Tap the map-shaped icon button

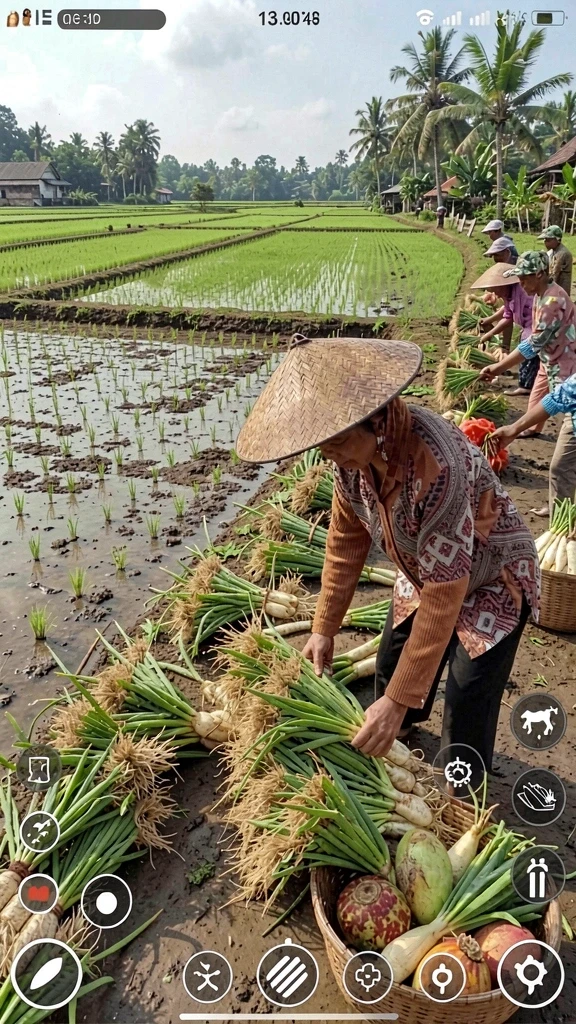coord(39,768)
